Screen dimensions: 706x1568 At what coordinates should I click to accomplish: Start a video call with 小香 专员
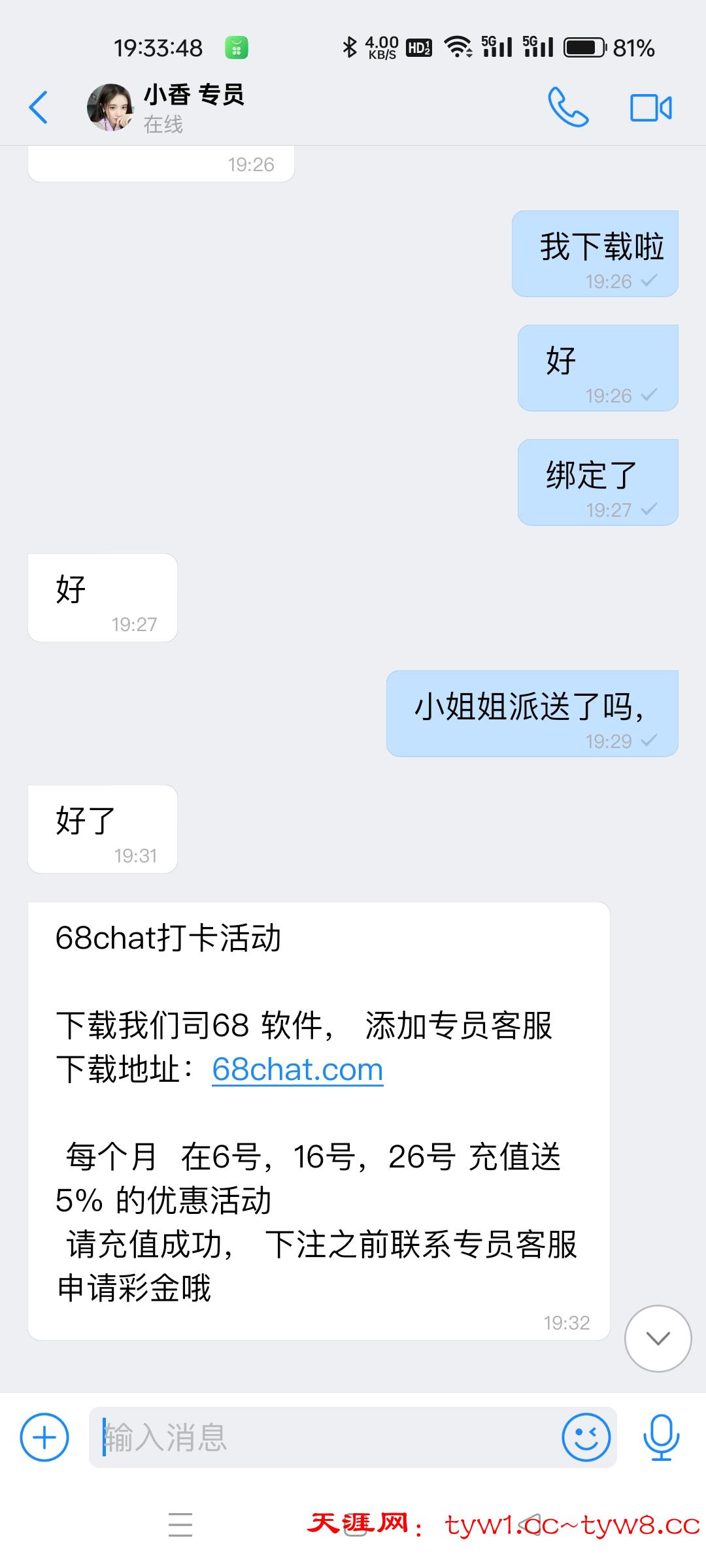point(650,108)
